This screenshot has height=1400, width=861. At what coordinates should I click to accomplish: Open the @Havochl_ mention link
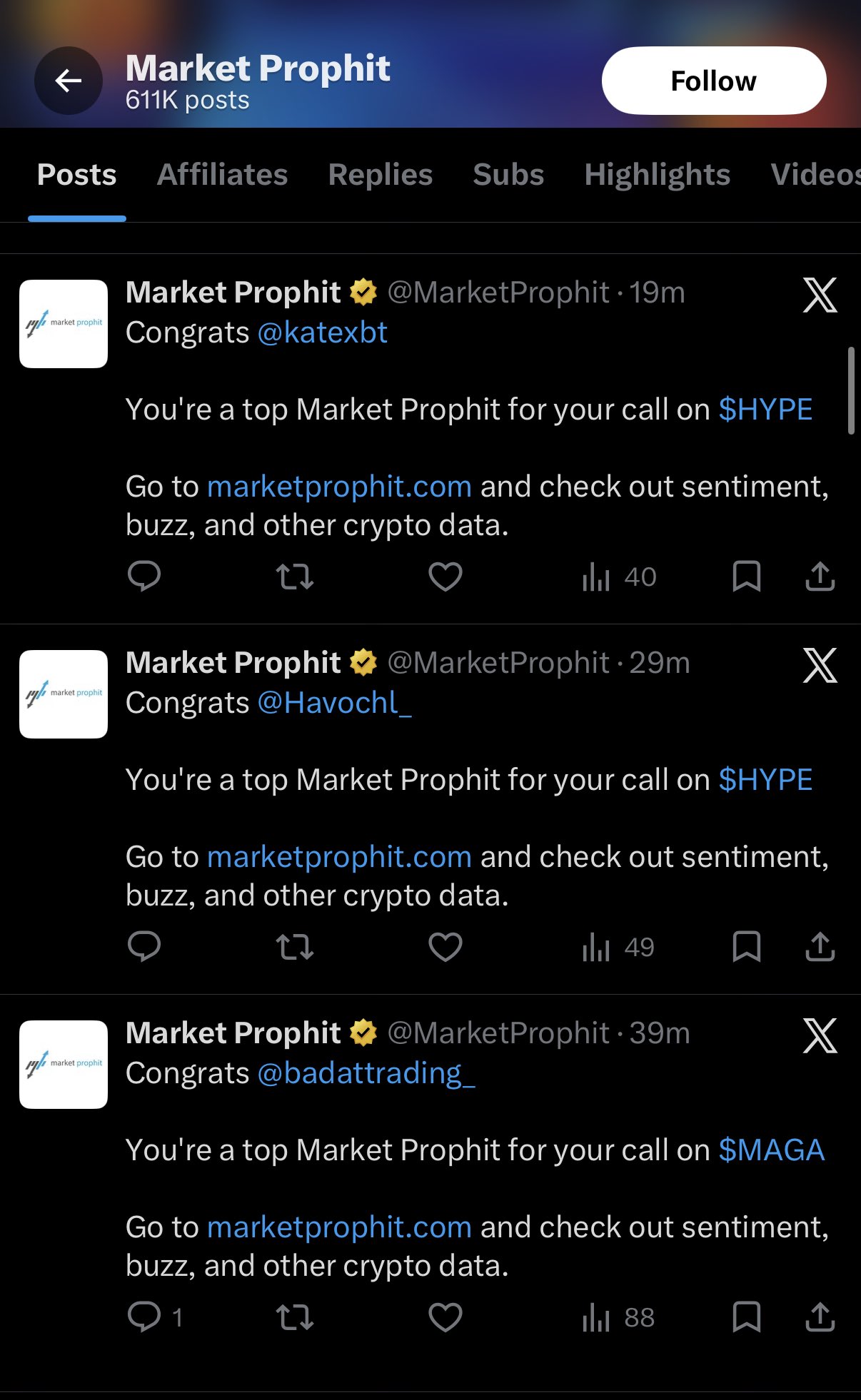click(333, 703)
